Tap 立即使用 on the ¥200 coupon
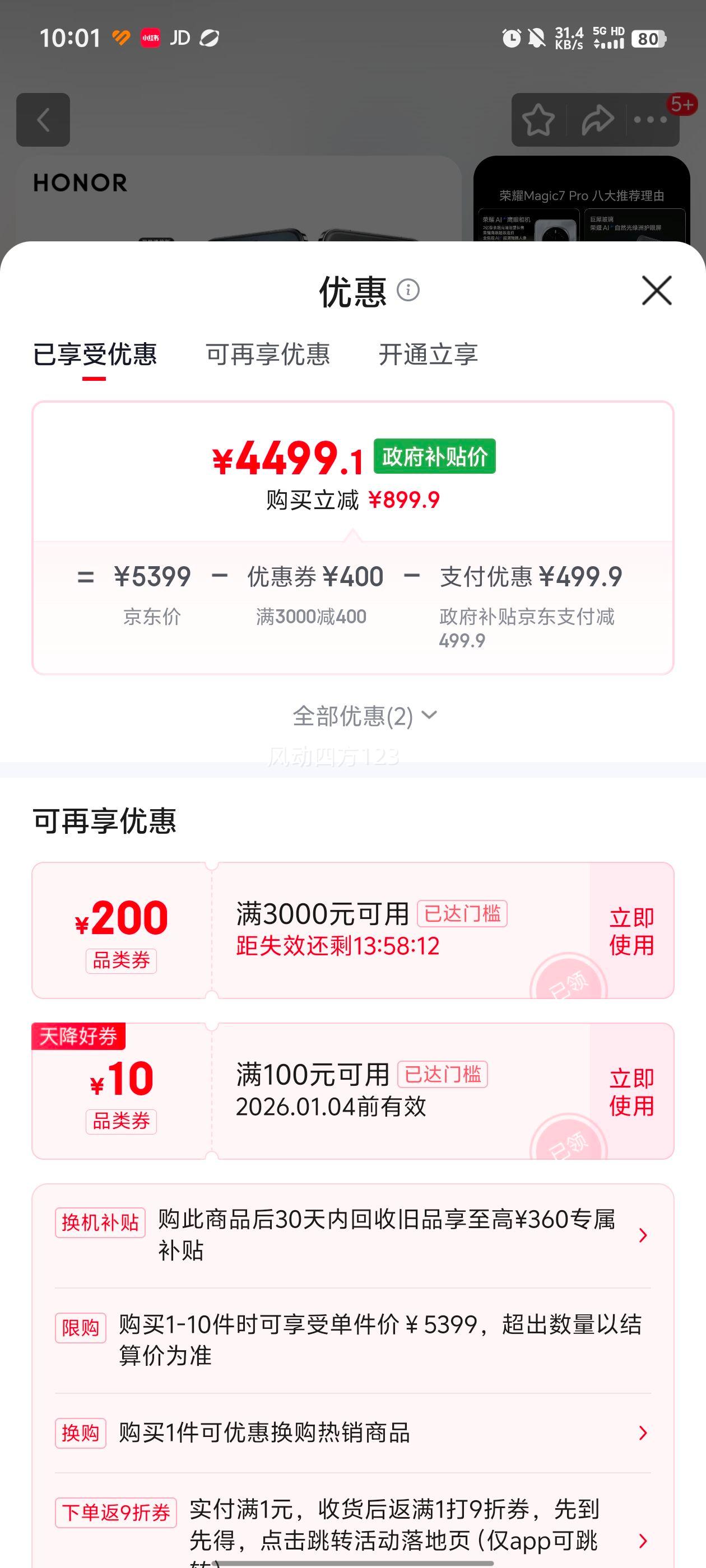 click(630, 930)
